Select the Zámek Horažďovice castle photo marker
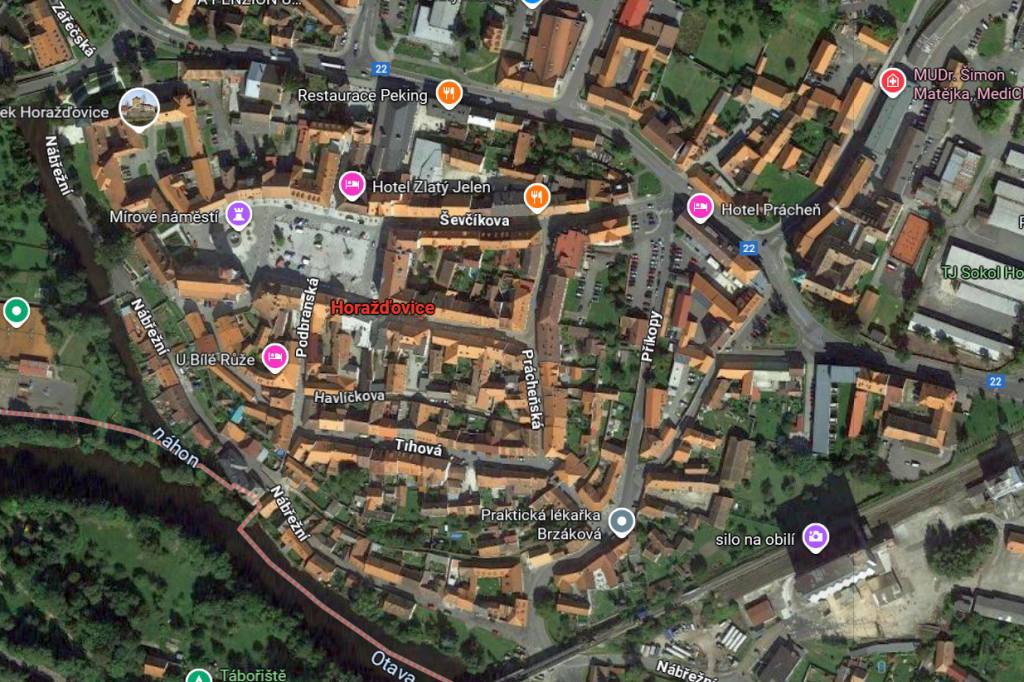The height and width of the screenshot is (682, 1024). [138, 108]
